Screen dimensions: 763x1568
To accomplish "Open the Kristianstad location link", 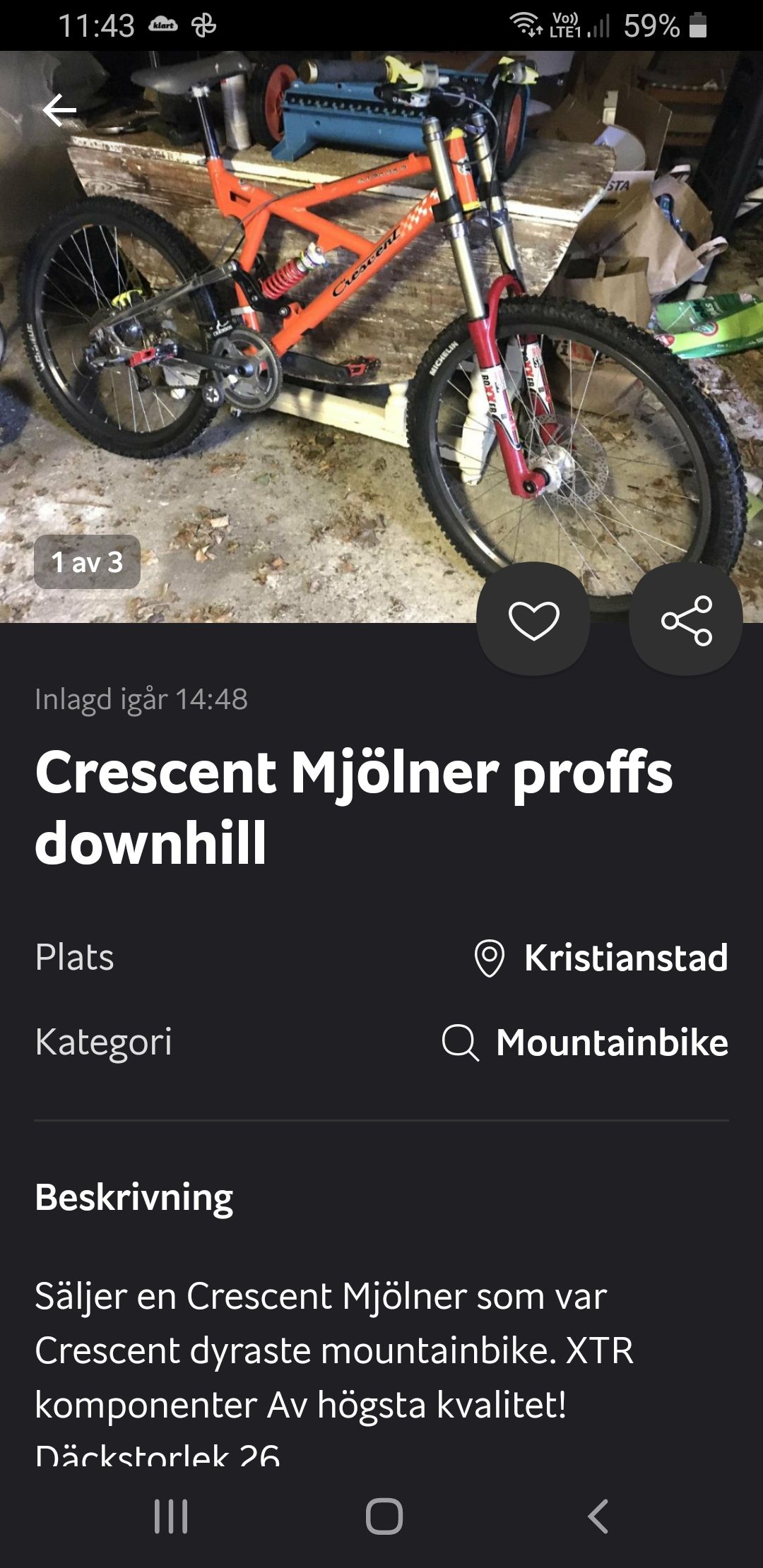I will click(602, 958).
